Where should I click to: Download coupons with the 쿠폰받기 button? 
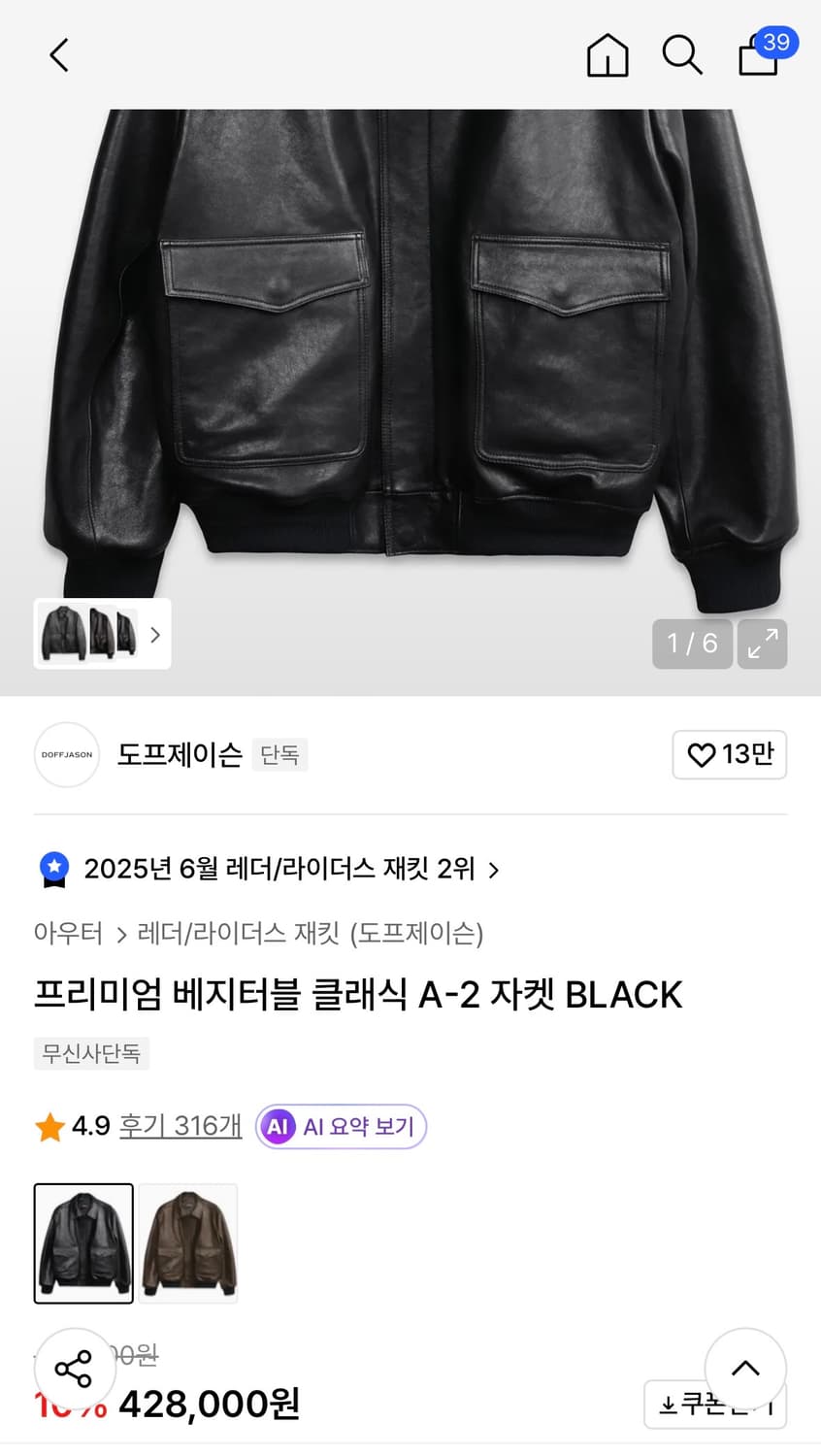point(715,1405)
